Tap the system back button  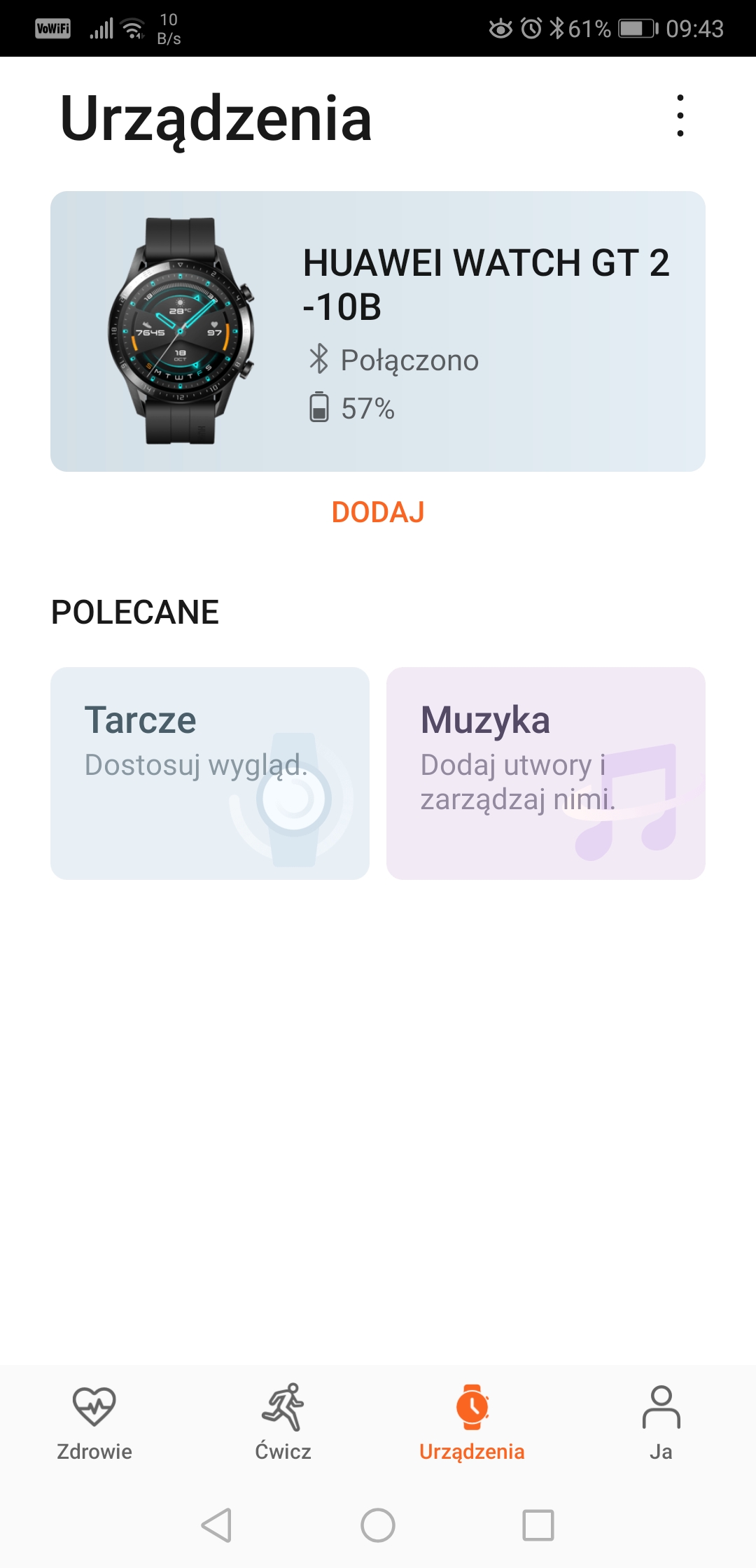(217, 1525)
